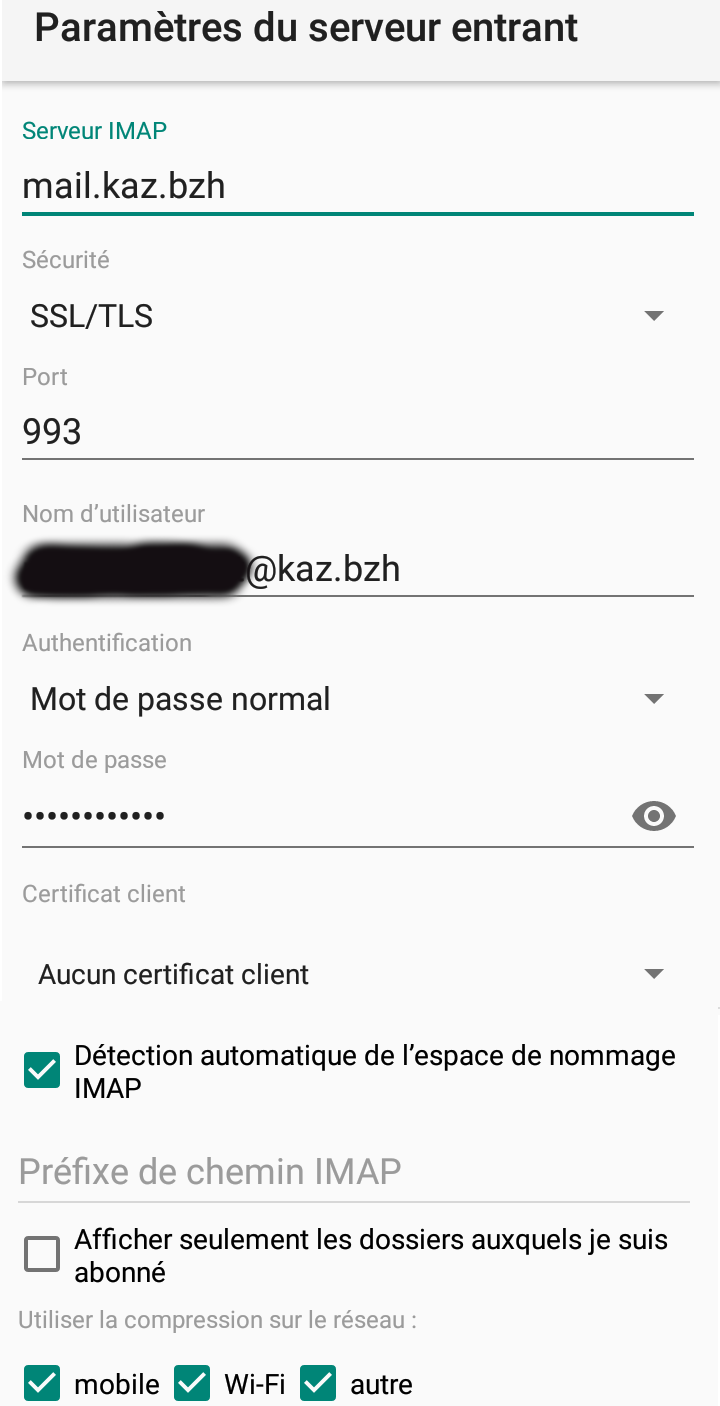Image resolution: width=720 pixels, height=1406 pixels.
Task: Tap the Préfixe de chemin IMAP field
Action: pos(354,1171)
